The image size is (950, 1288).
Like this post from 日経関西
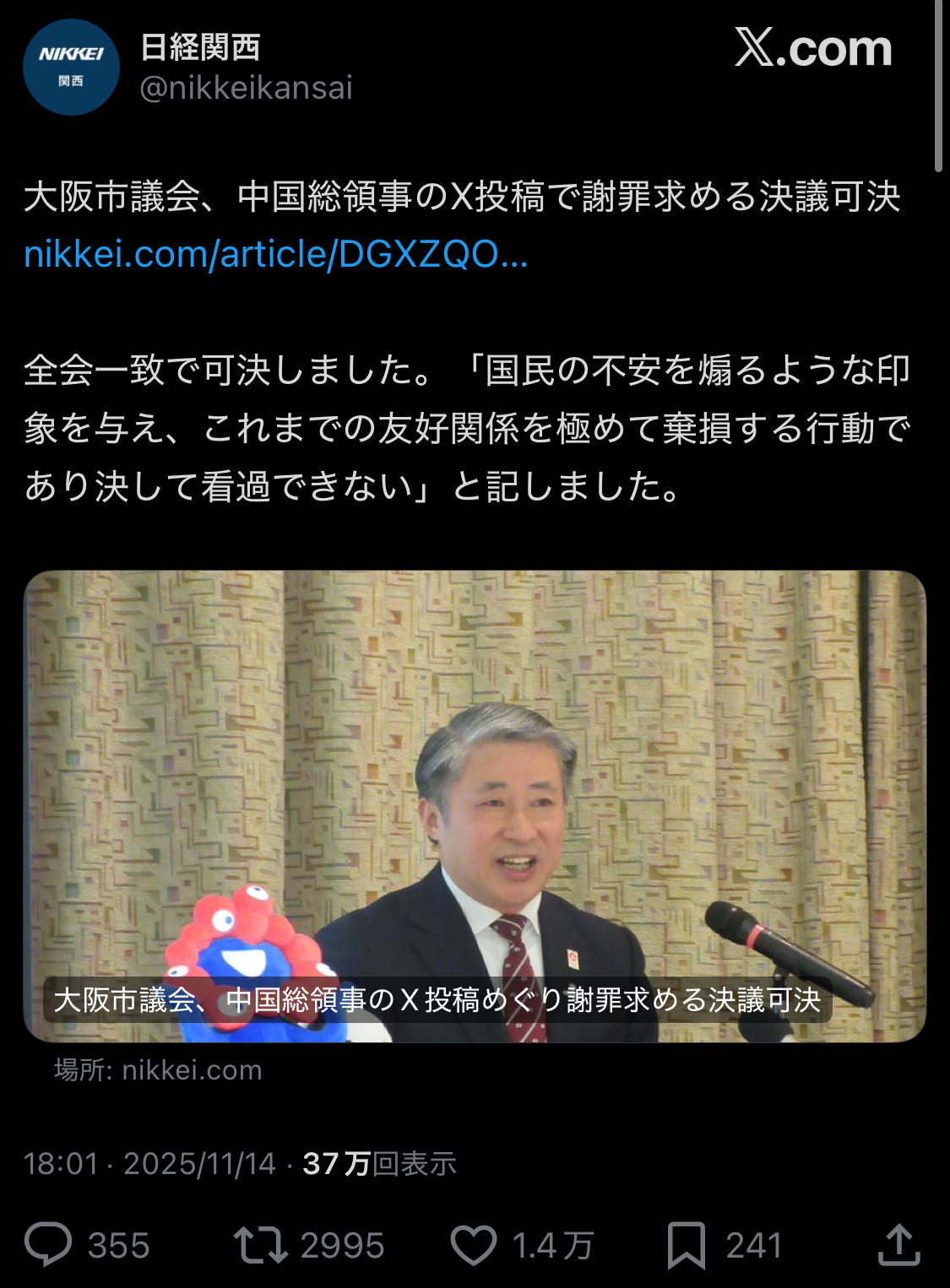474,1245
